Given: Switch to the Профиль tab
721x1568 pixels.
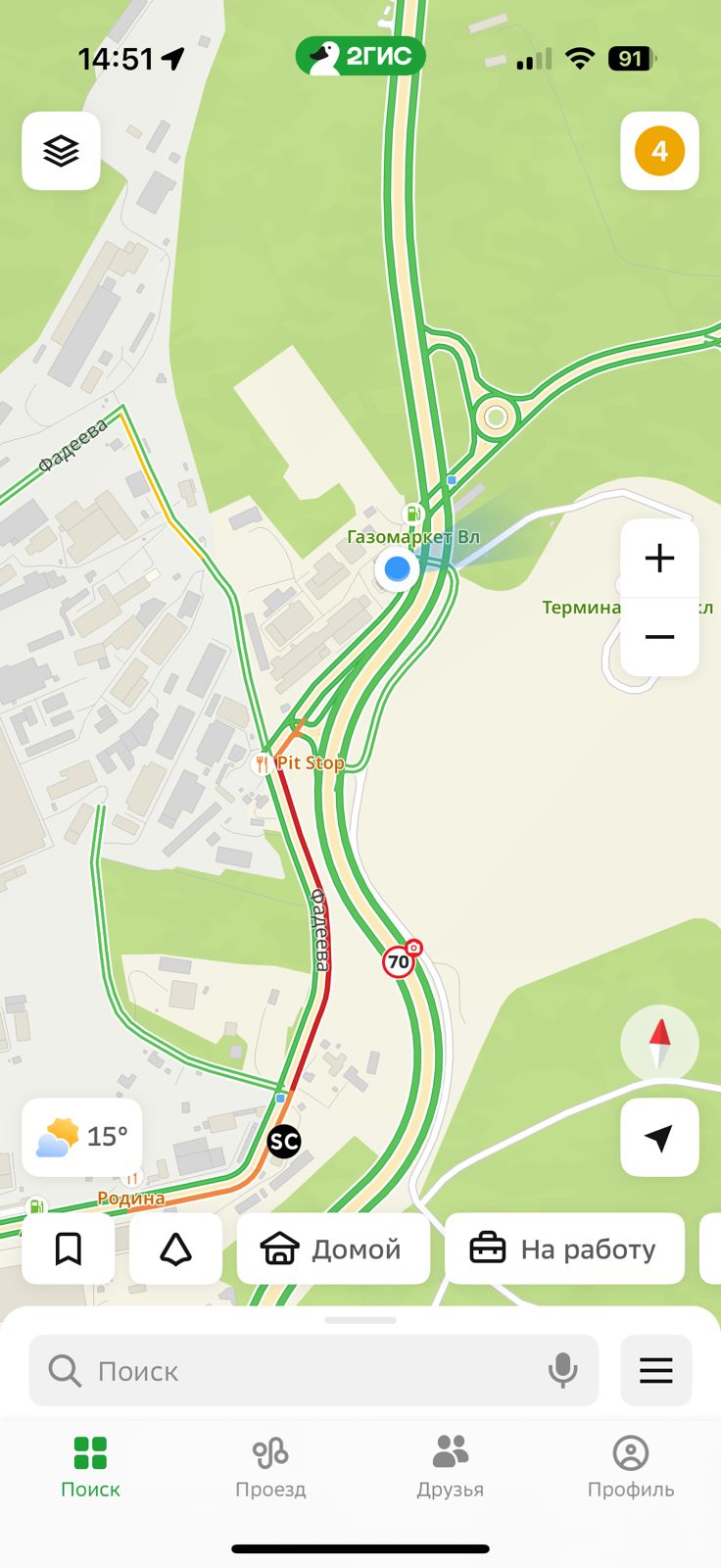Looking at the screenshot, I should click(631, 1467).
